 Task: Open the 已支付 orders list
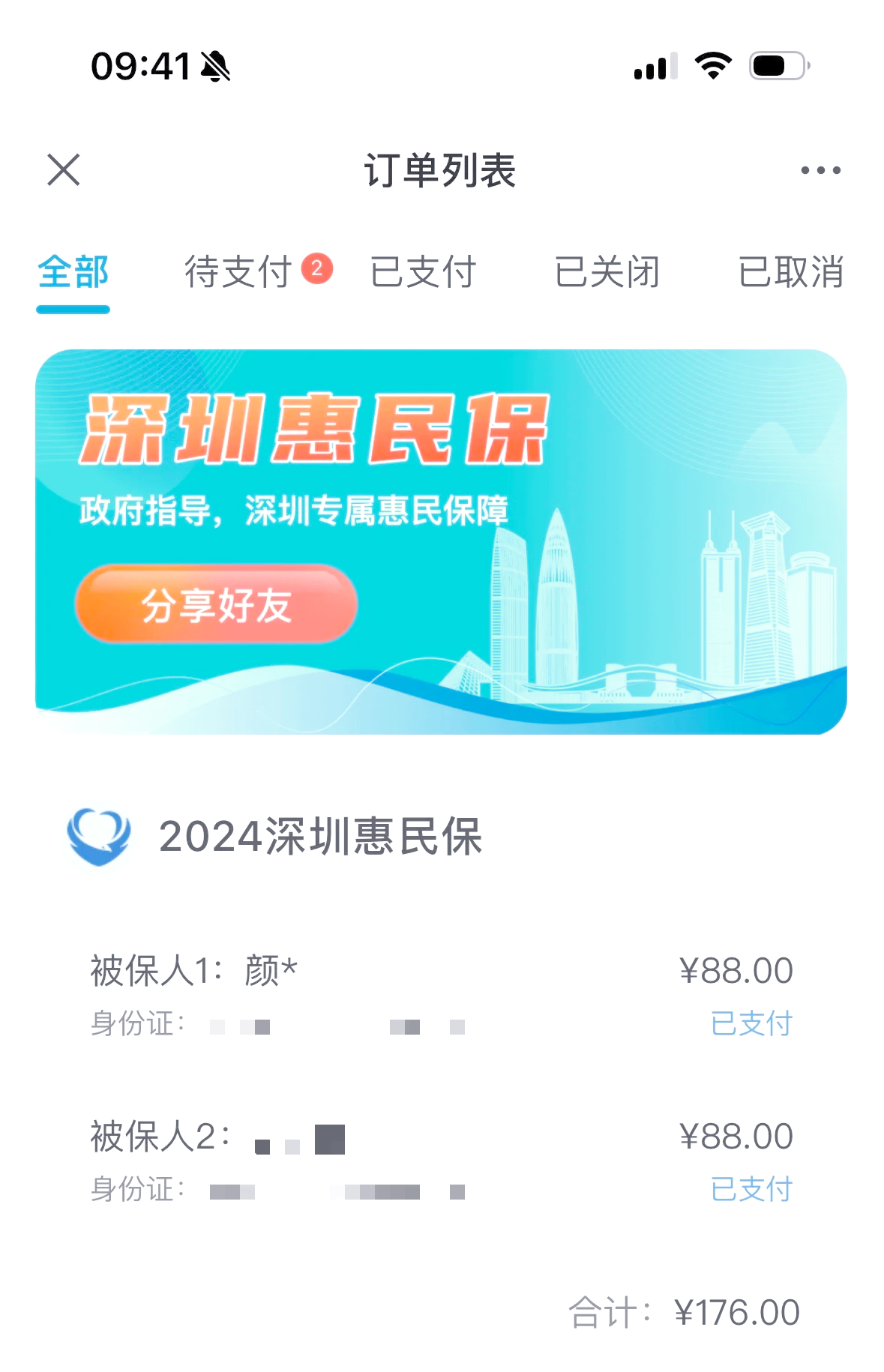422,272
